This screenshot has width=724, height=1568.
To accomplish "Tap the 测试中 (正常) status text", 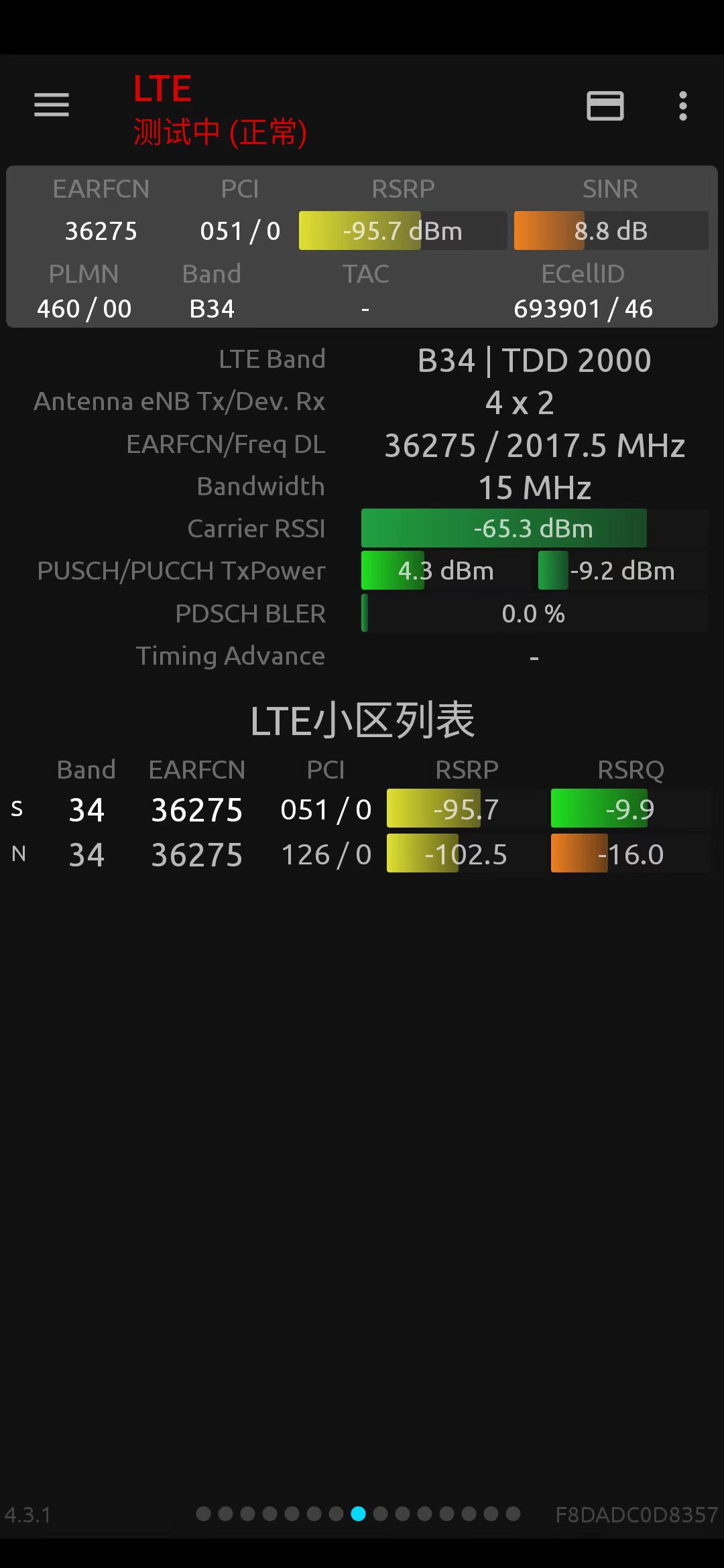I will [x=220, y=131].
